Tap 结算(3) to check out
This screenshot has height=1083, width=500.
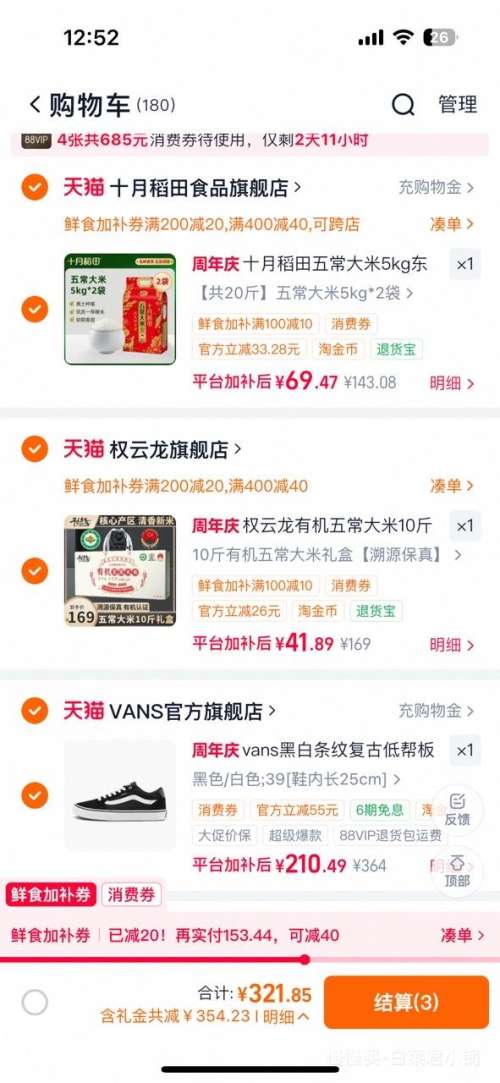[406, 1002]
